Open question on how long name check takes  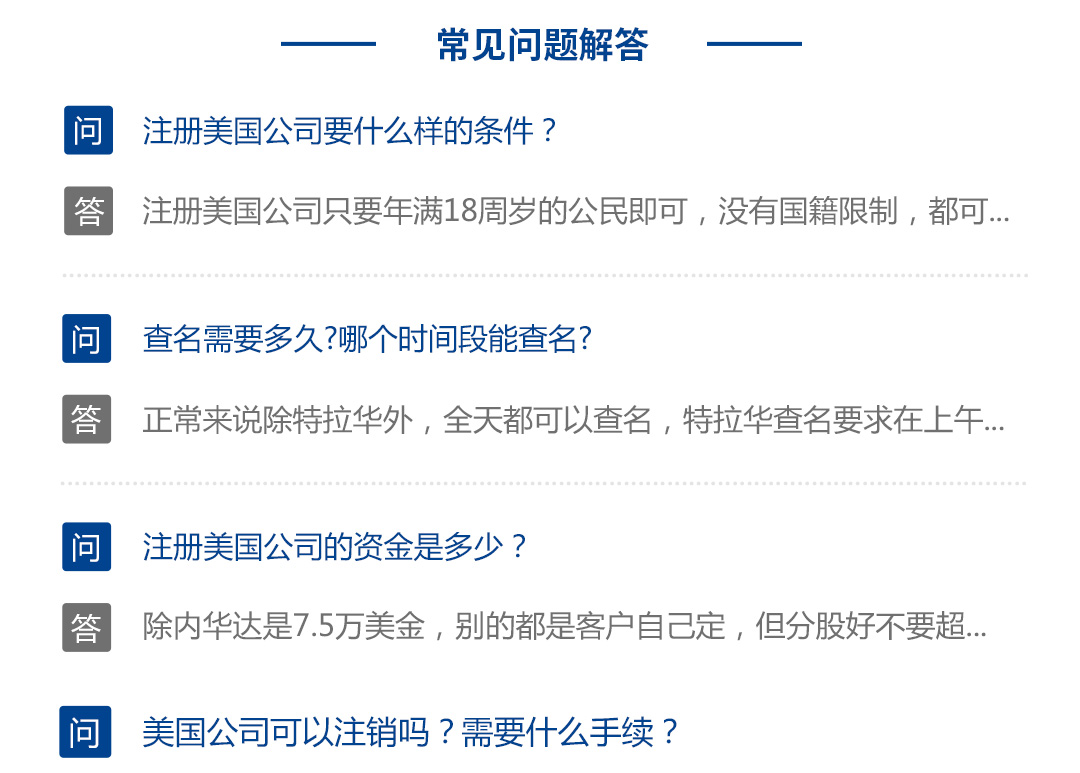(x=367, y=339)
